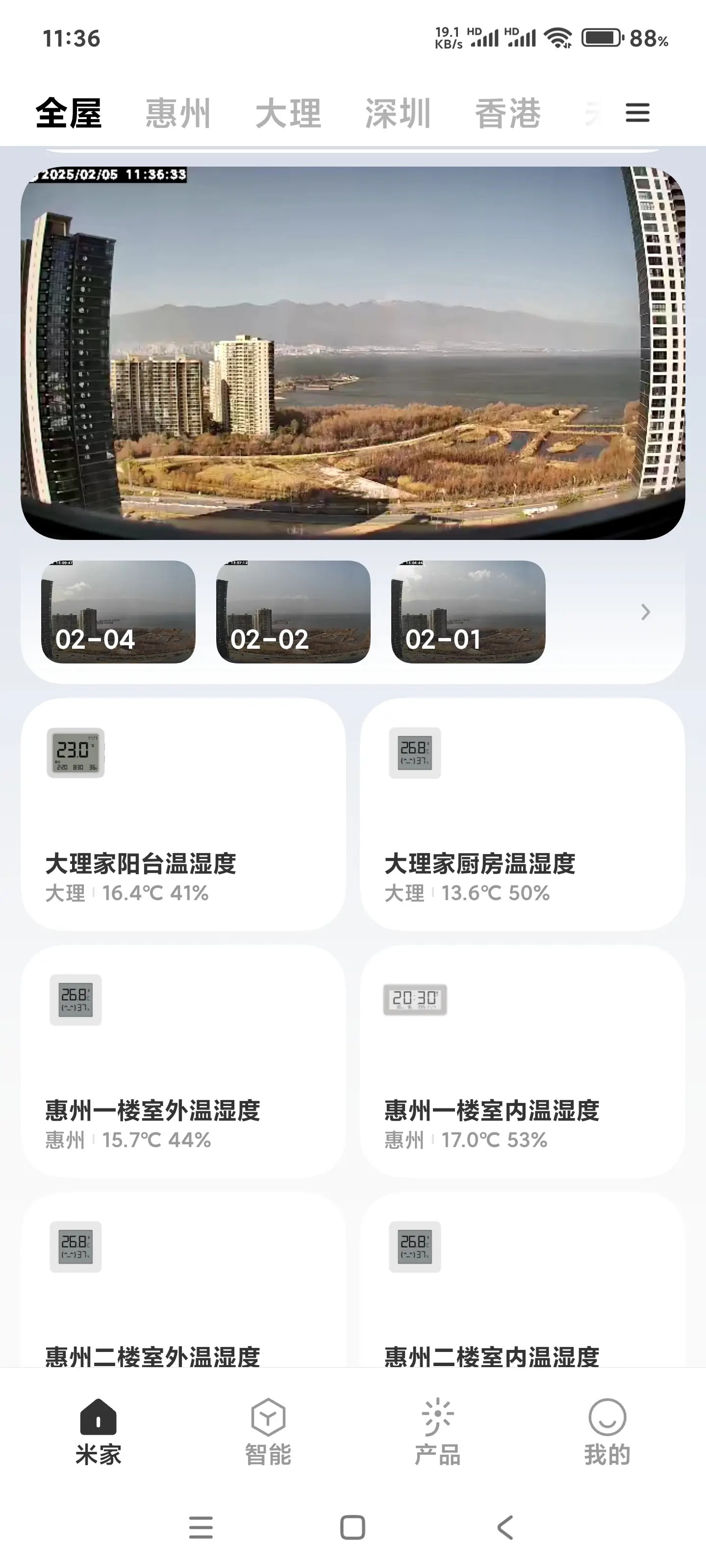Switch to the 惠州 room tab
Viewport: 706px width, 1568px height.
pyautogui.click(x=178, y=113)
